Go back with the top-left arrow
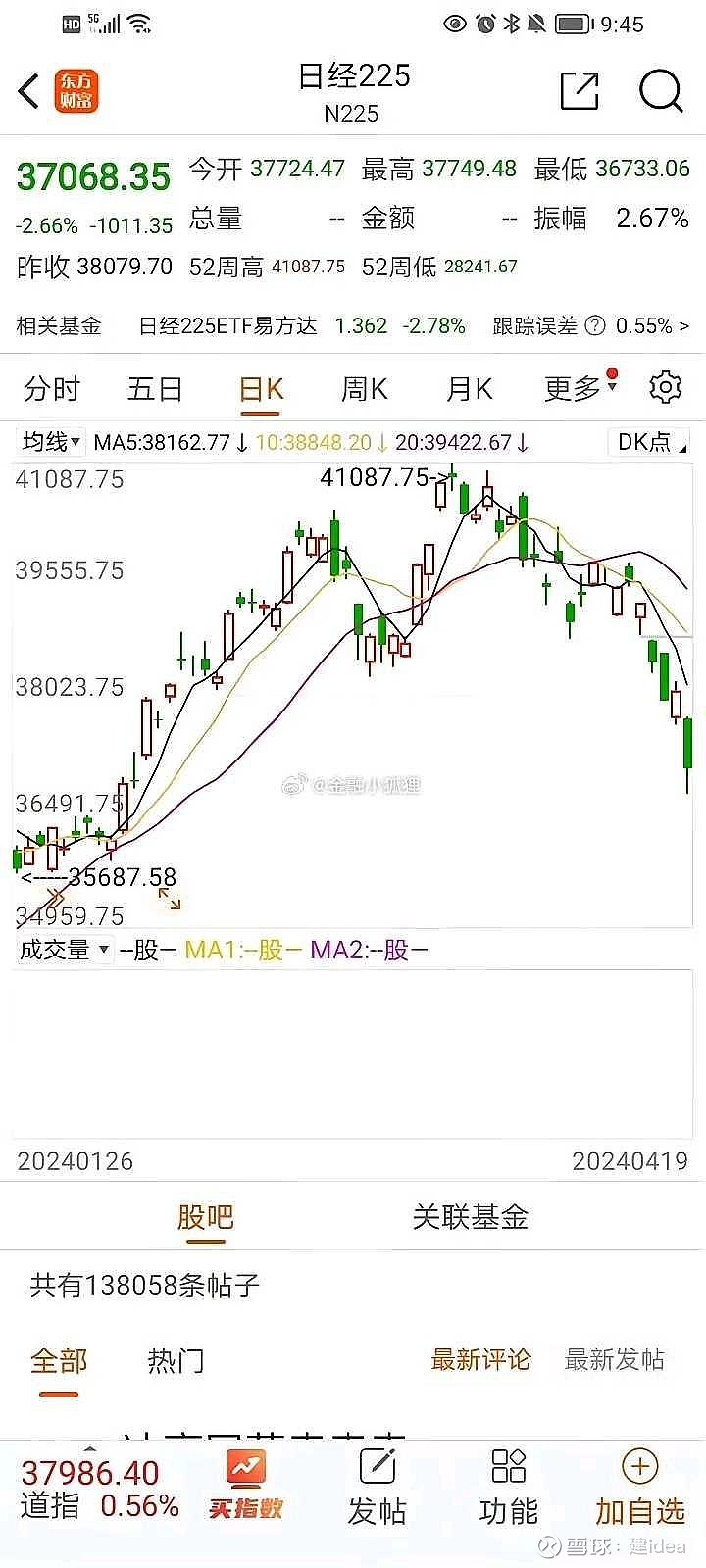Viewport: 706px width, 1568px height. 28,91
